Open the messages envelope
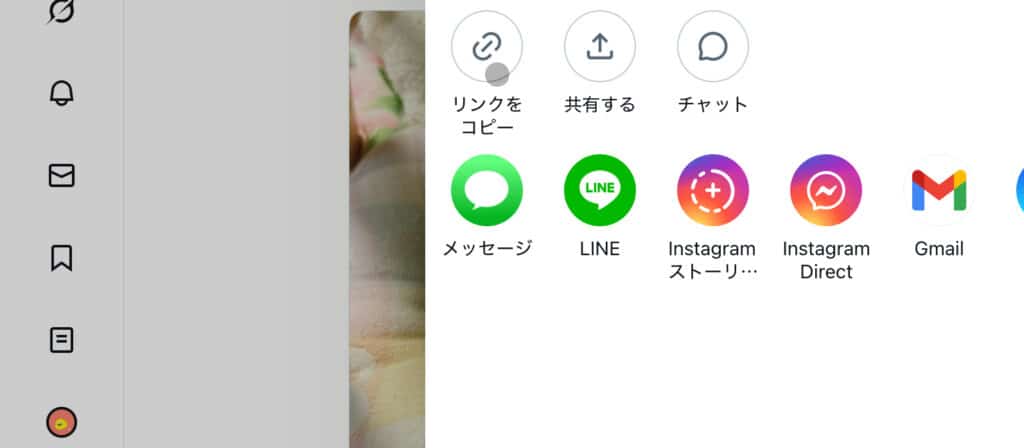The height and width of the screenshot is (448, 1024). click(x=61, y=175)
